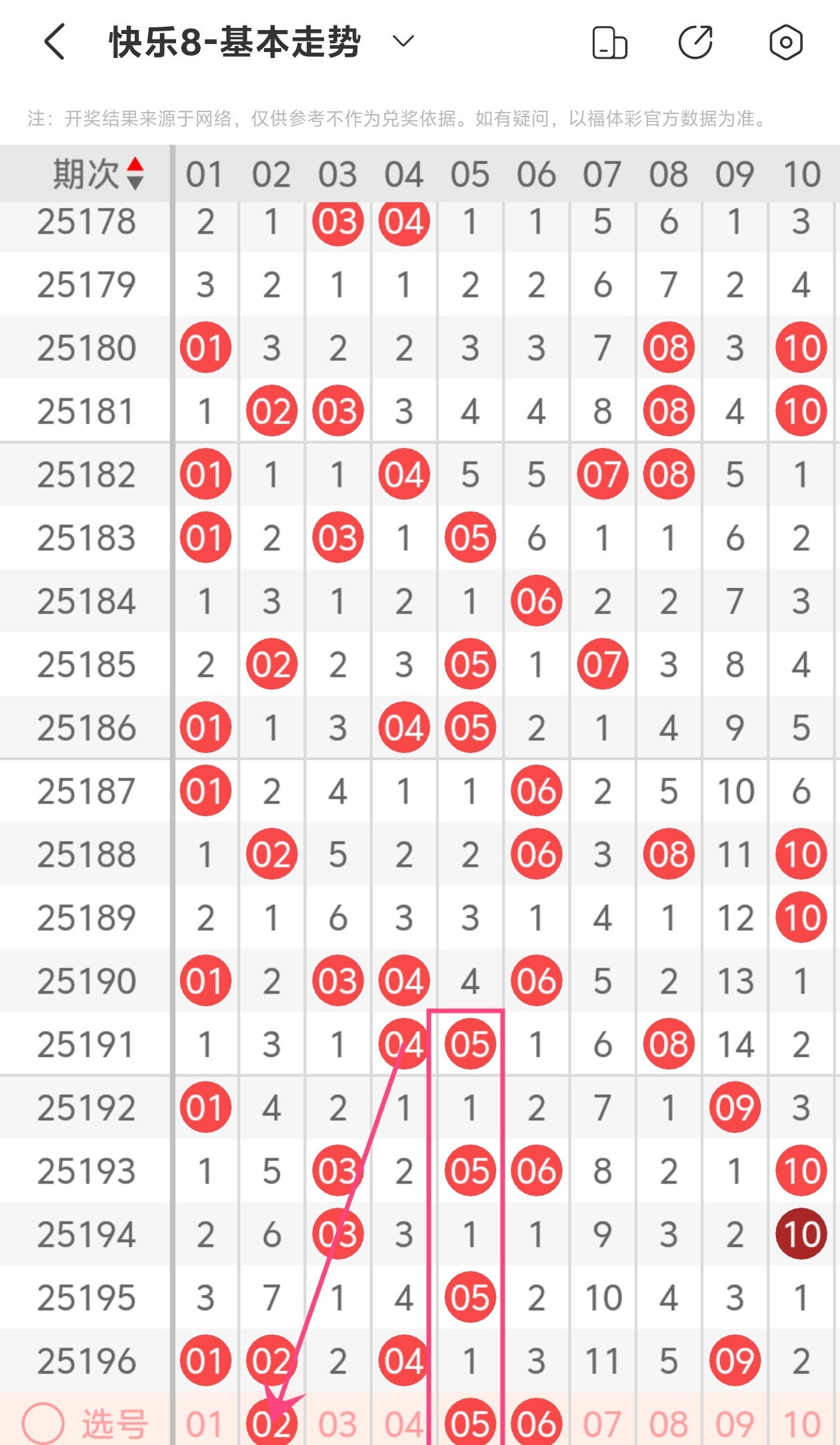840x1445 pixels.
Task: Unselect number 06 in the 选号 row
Action: coord(536,1423)
